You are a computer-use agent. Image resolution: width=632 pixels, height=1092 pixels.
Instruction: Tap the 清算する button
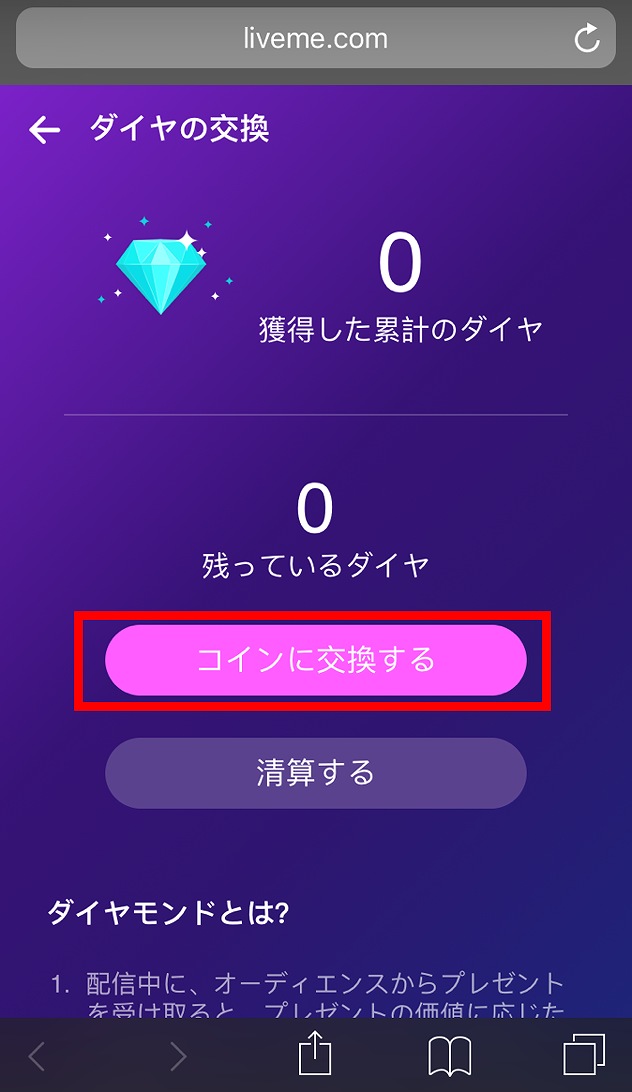tap(315, 773)
